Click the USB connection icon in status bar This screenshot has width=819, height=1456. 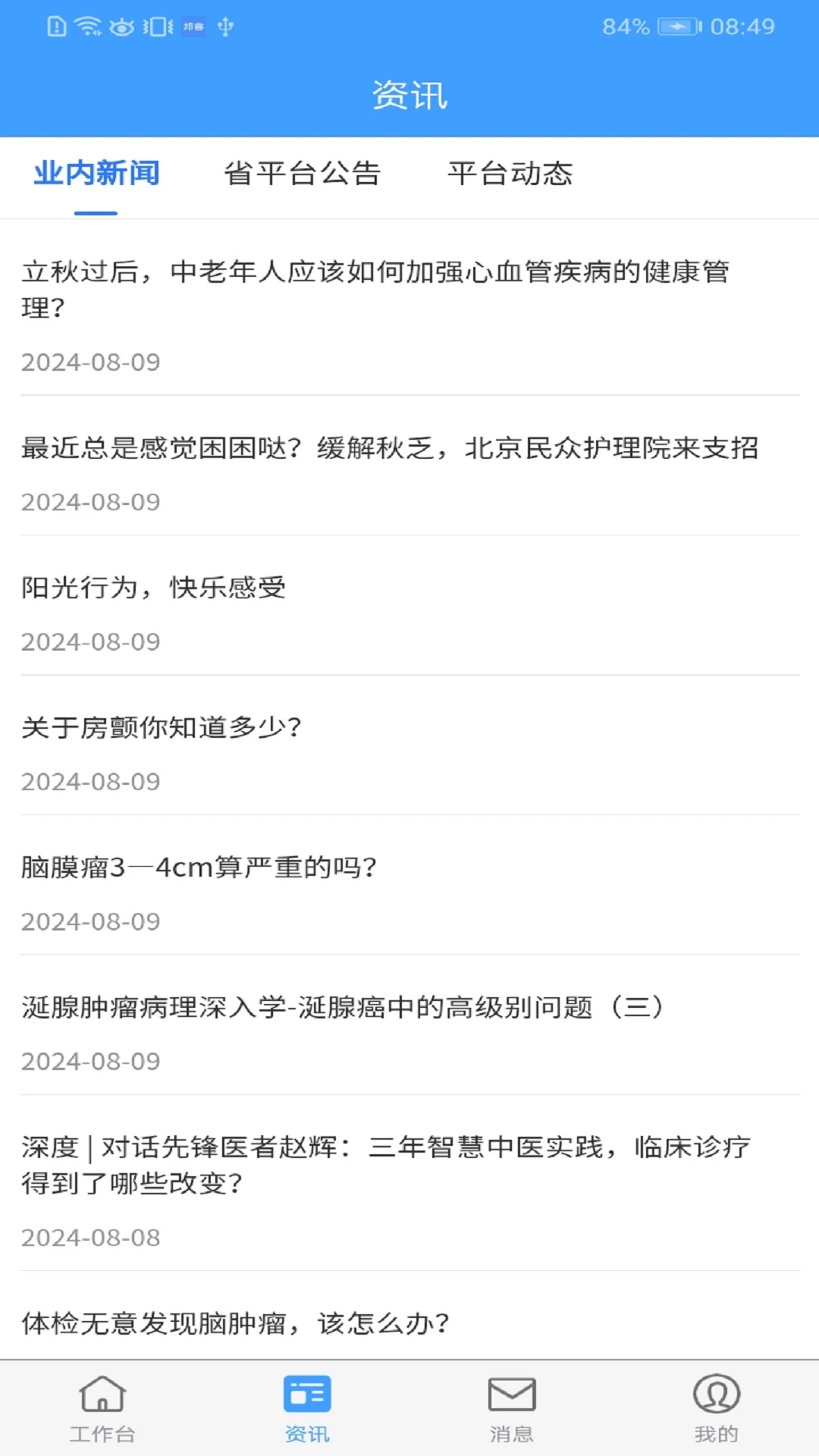(x=224, y=27)
